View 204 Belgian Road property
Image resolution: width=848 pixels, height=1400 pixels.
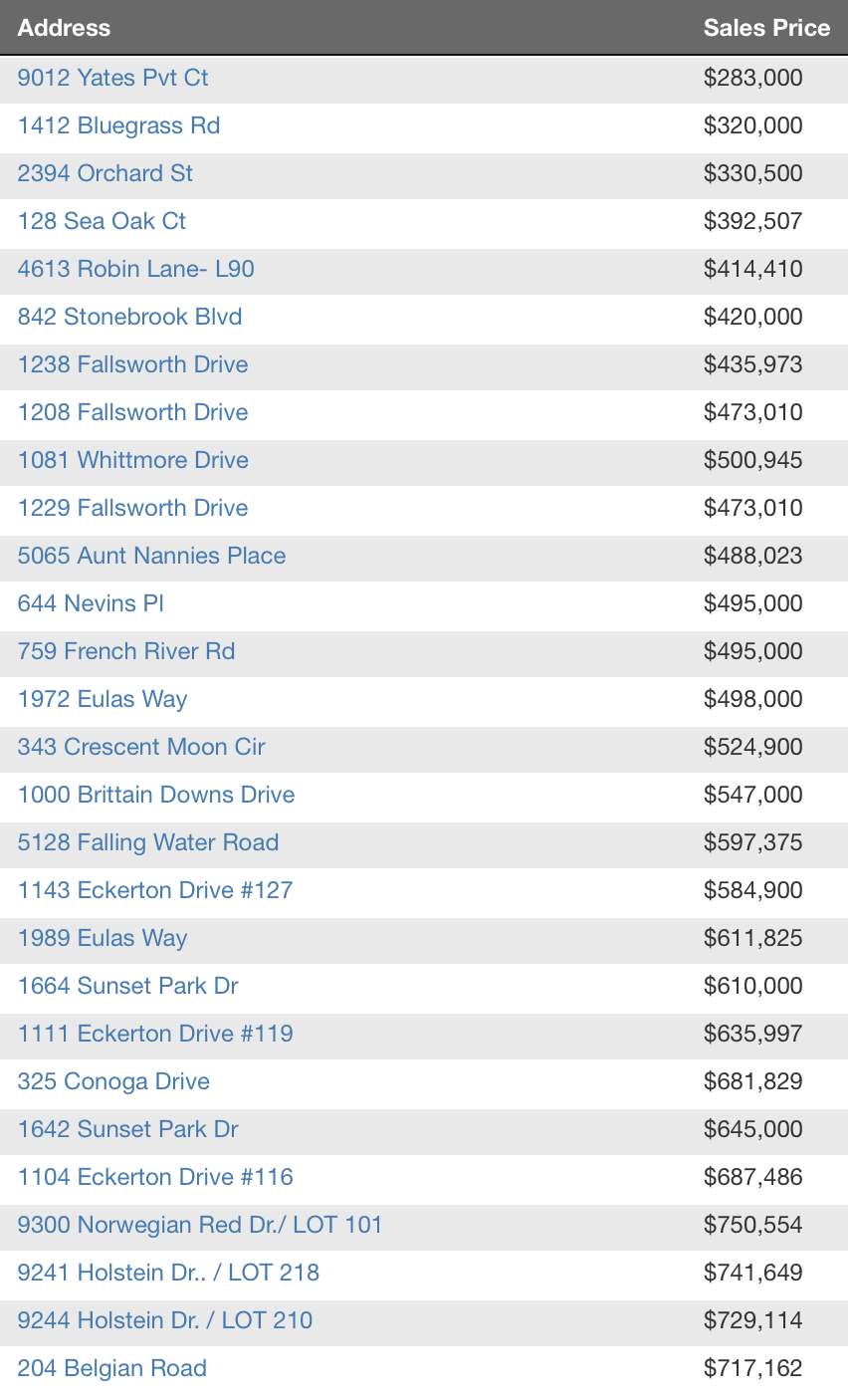[112, 1368]
